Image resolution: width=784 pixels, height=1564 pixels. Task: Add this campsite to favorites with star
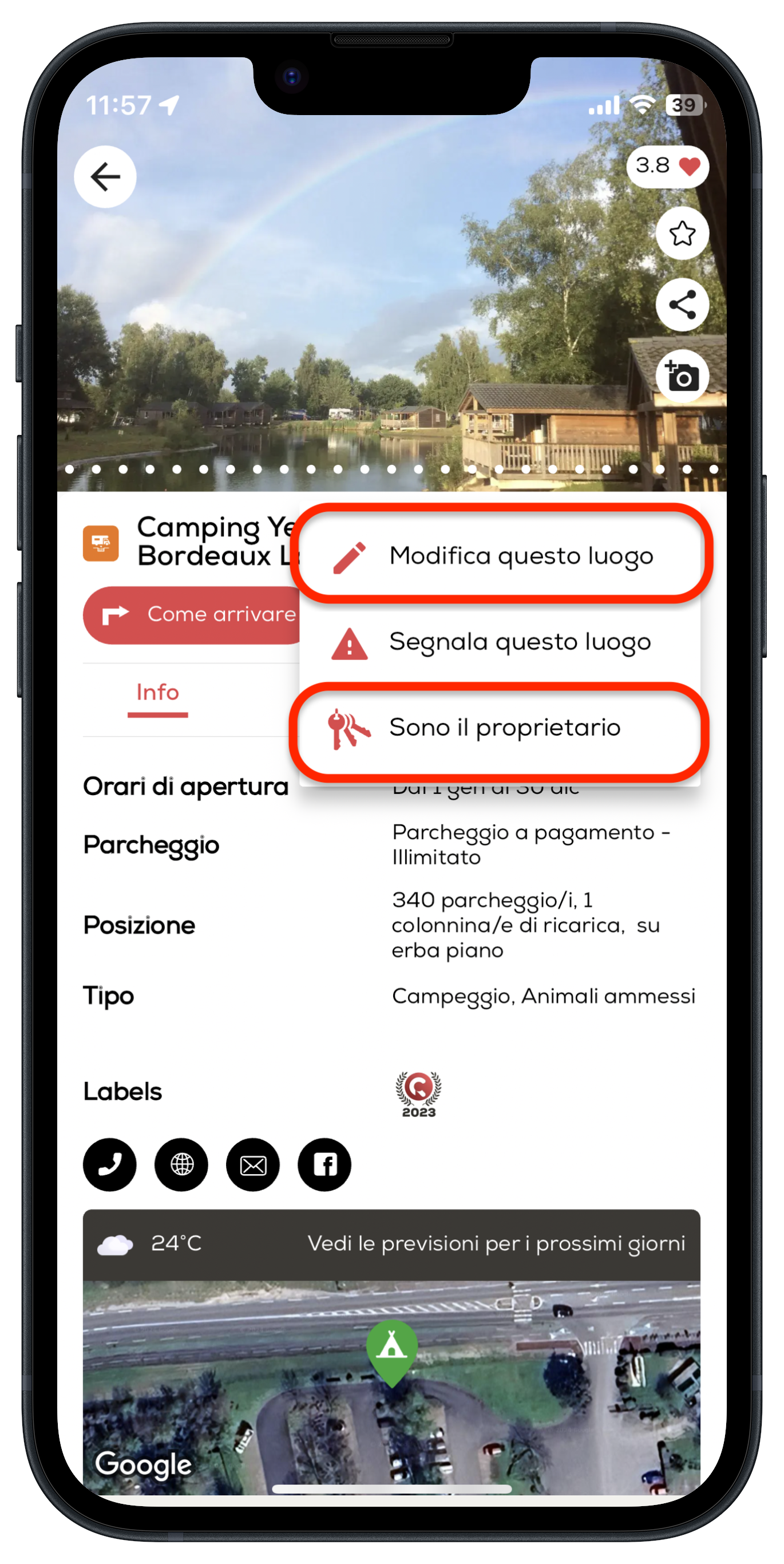[682, 234]
